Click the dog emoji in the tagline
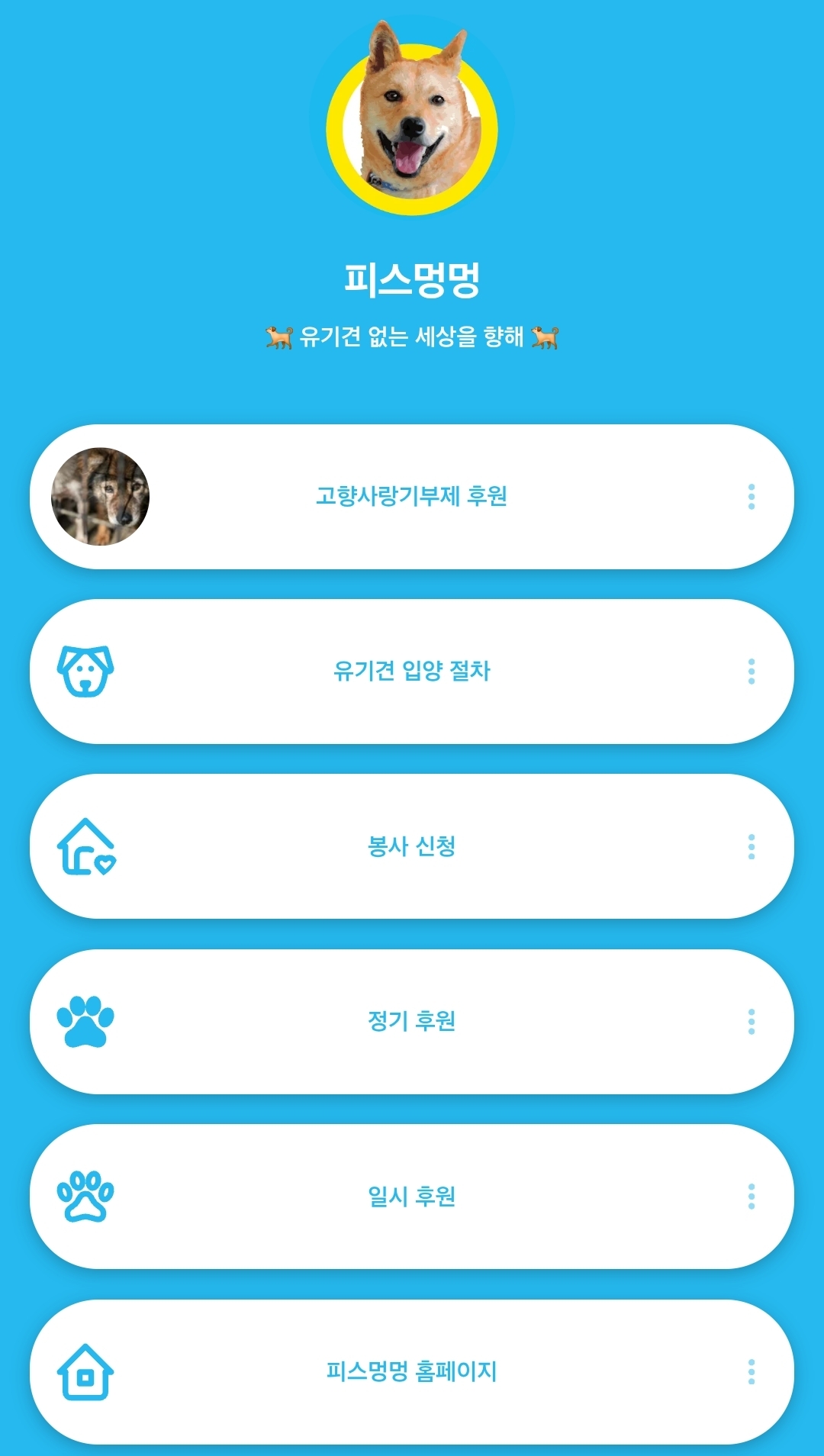This screenshot has height=1456, width=824. tap(278, 336)
